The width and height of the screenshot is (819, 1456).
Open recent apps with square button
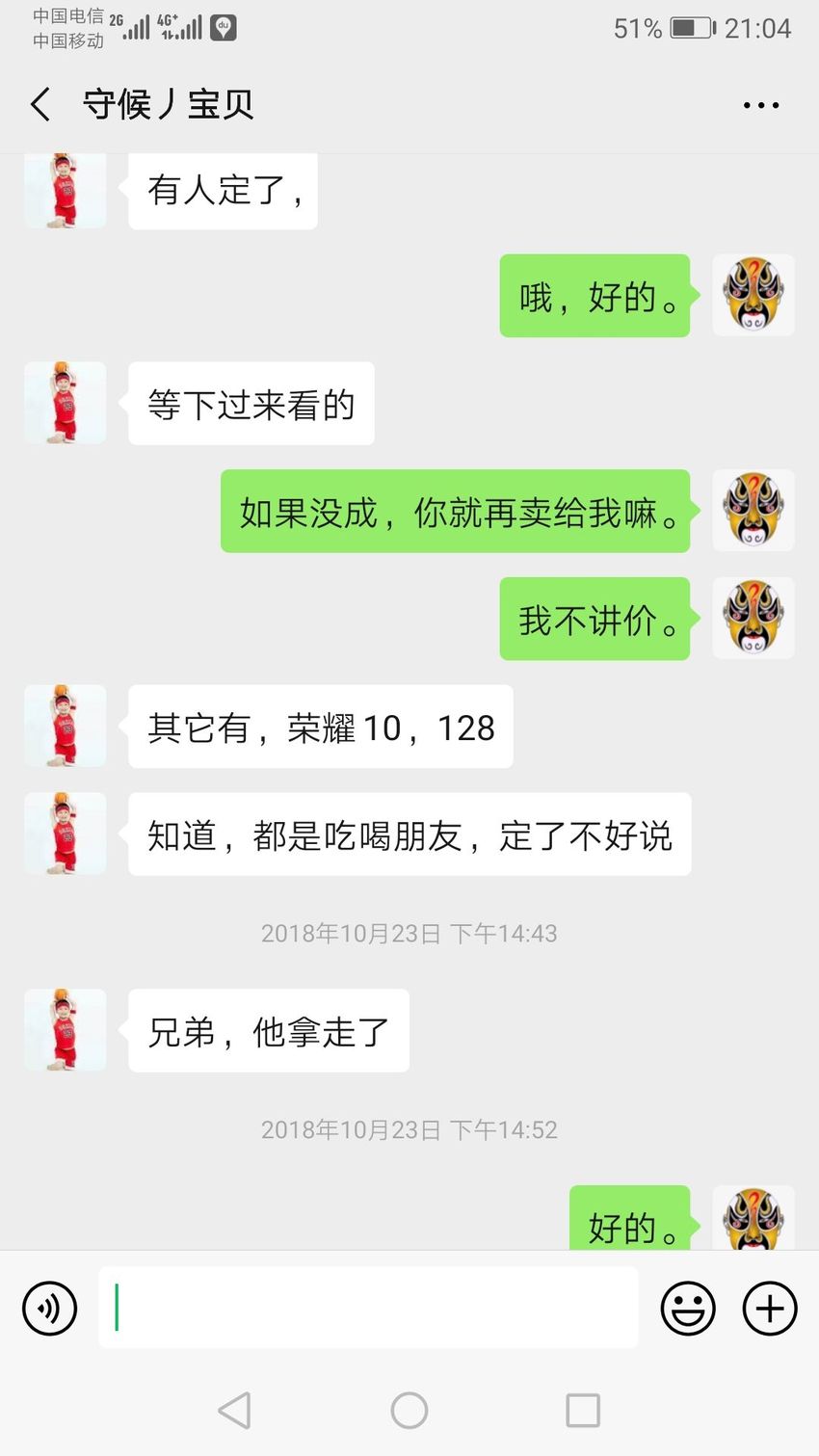click(583, 1411)
